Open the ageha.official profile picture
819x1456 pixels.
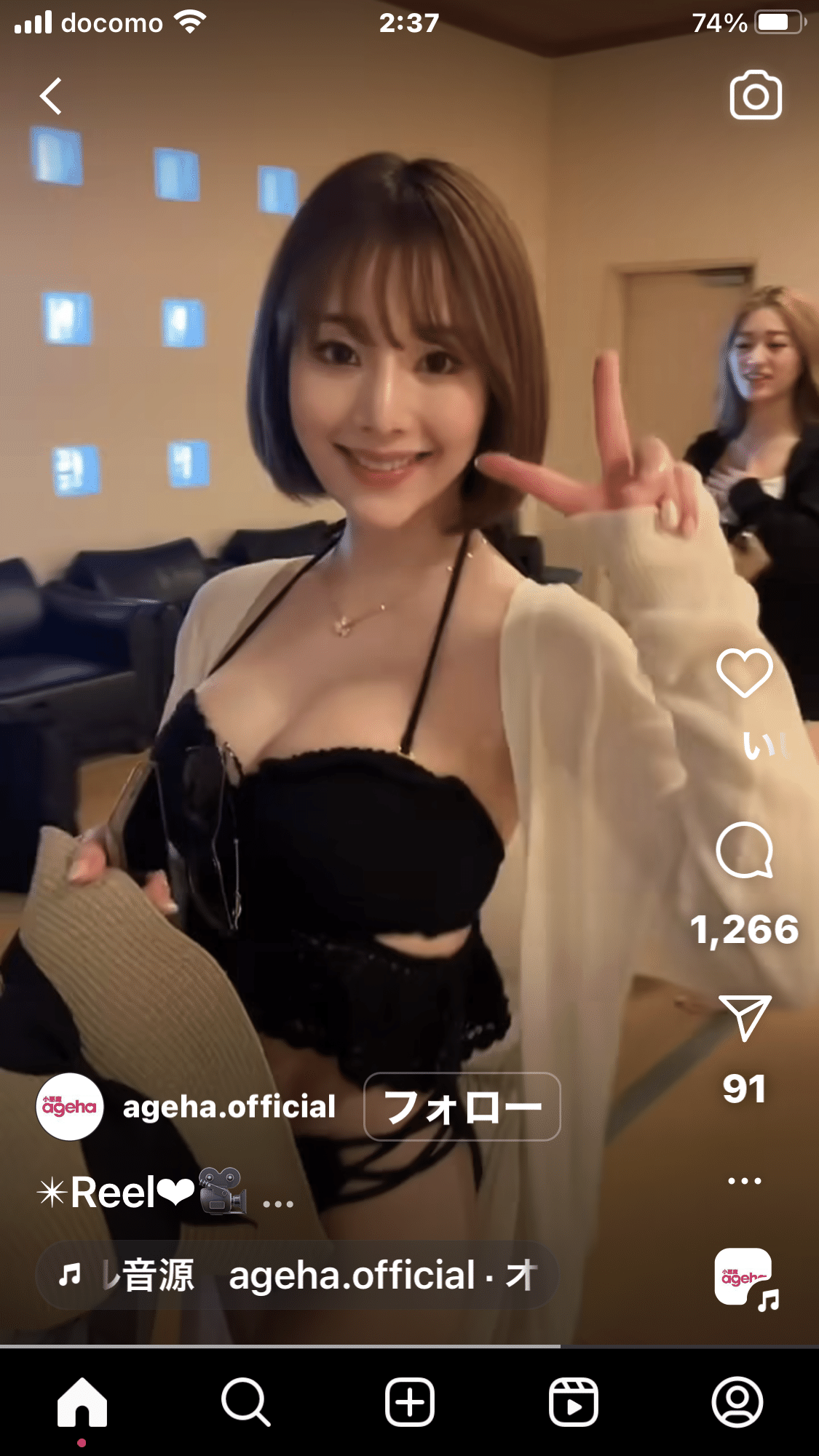point(70,1107)
